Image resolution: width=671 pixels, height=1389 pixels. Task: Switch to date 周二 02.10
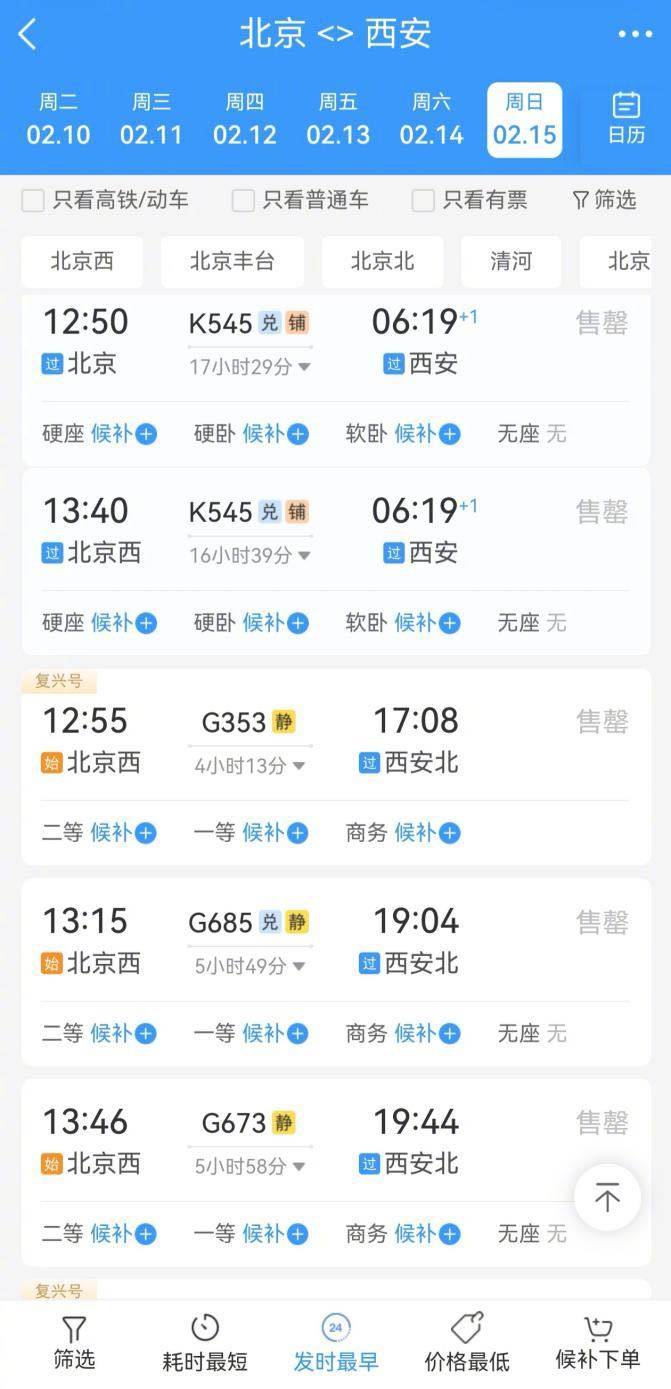[58, 120]
